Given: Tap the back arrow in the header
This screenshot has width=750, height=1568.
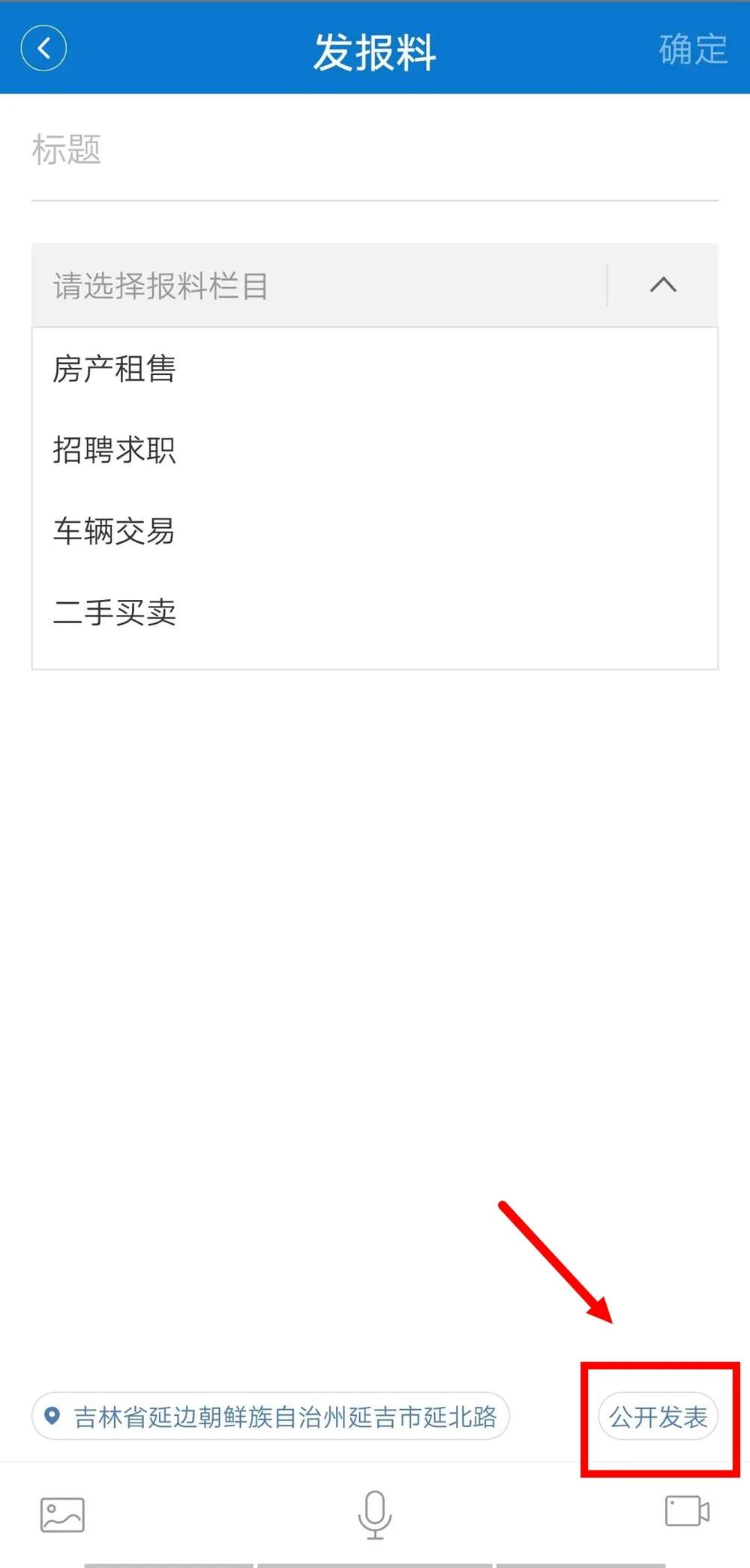Looking at the screenshot, I should point(44,48).
